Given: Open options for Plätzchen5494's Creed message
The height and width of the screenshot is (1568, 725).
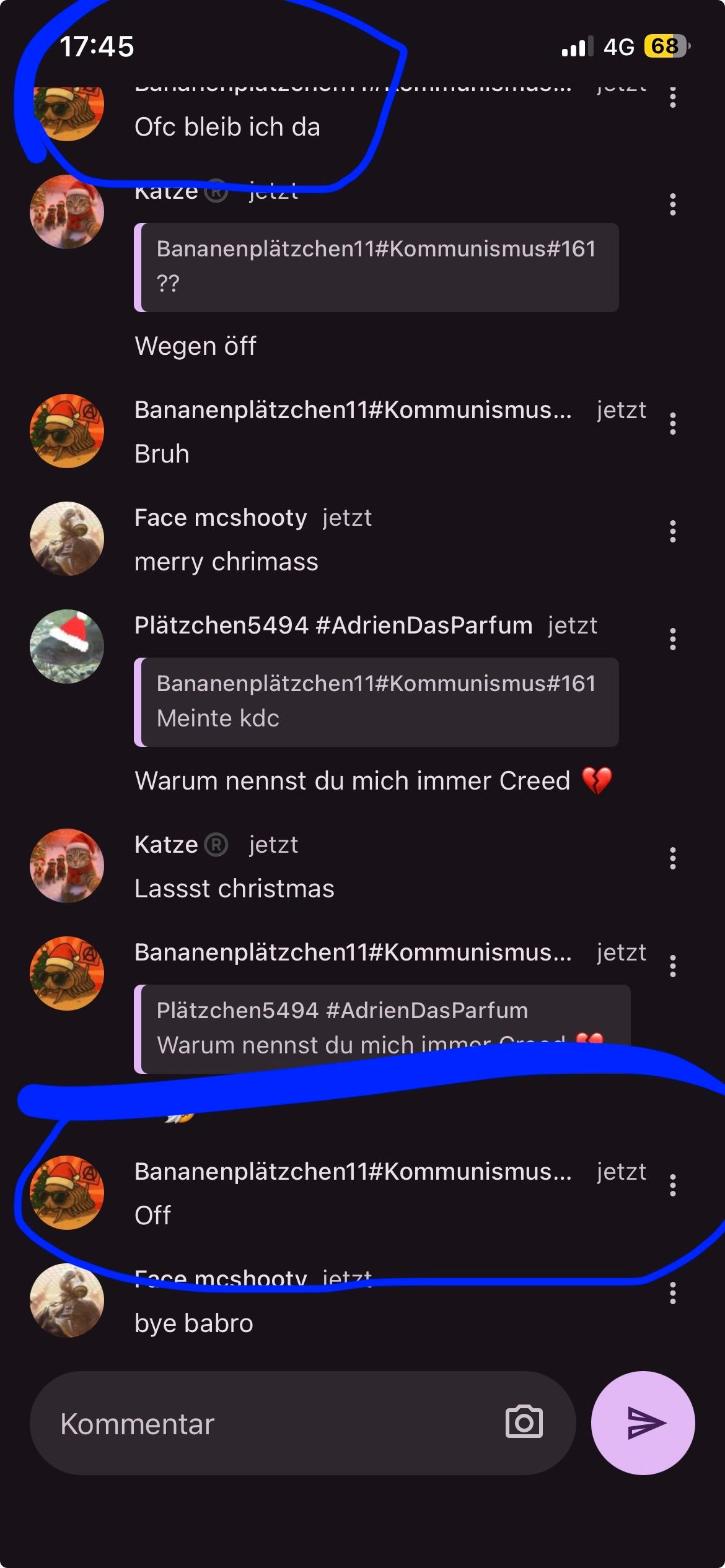Looking at the screenshot, I should [x=672, y=640].
